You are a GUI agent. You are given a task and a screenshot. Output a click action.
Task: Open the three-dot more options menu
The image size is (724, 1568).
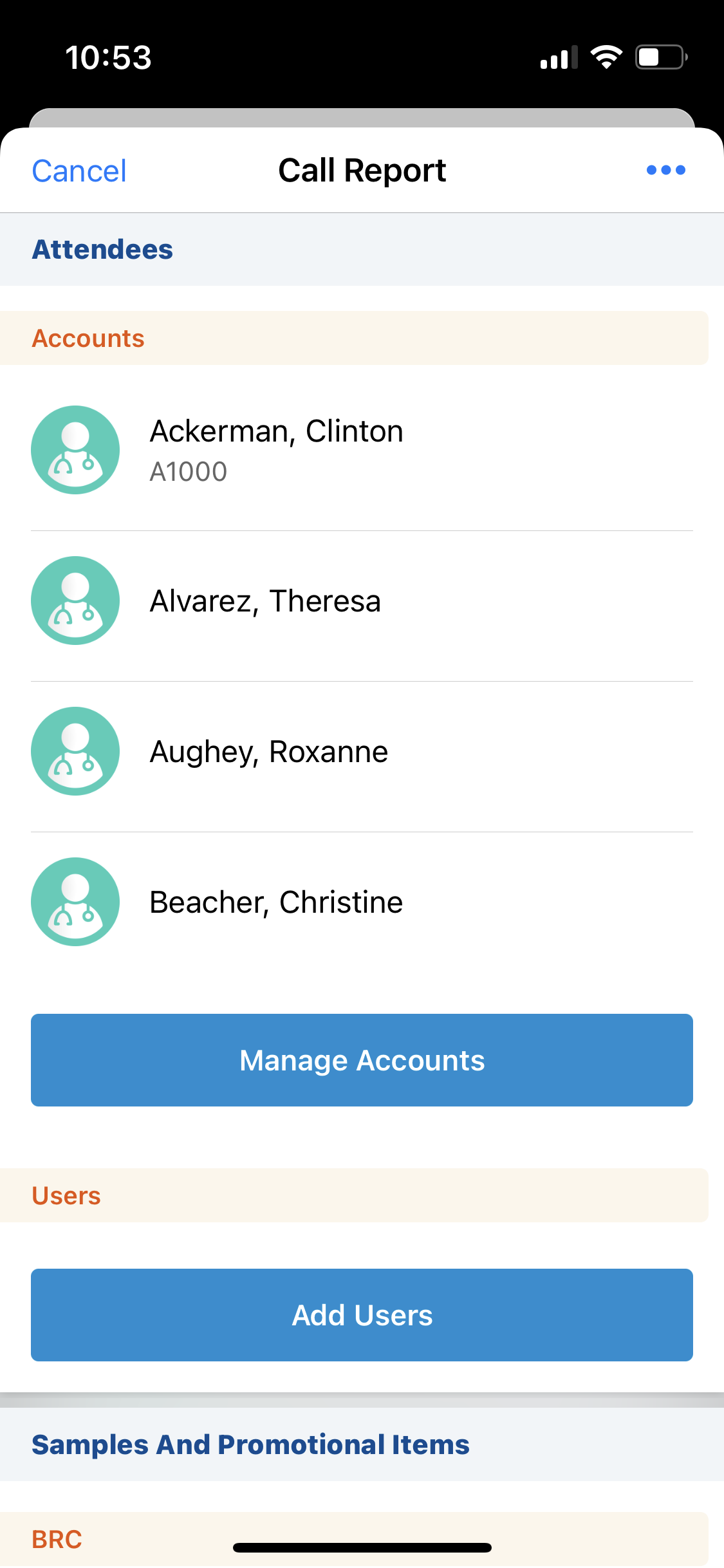(x=665, y=170)
